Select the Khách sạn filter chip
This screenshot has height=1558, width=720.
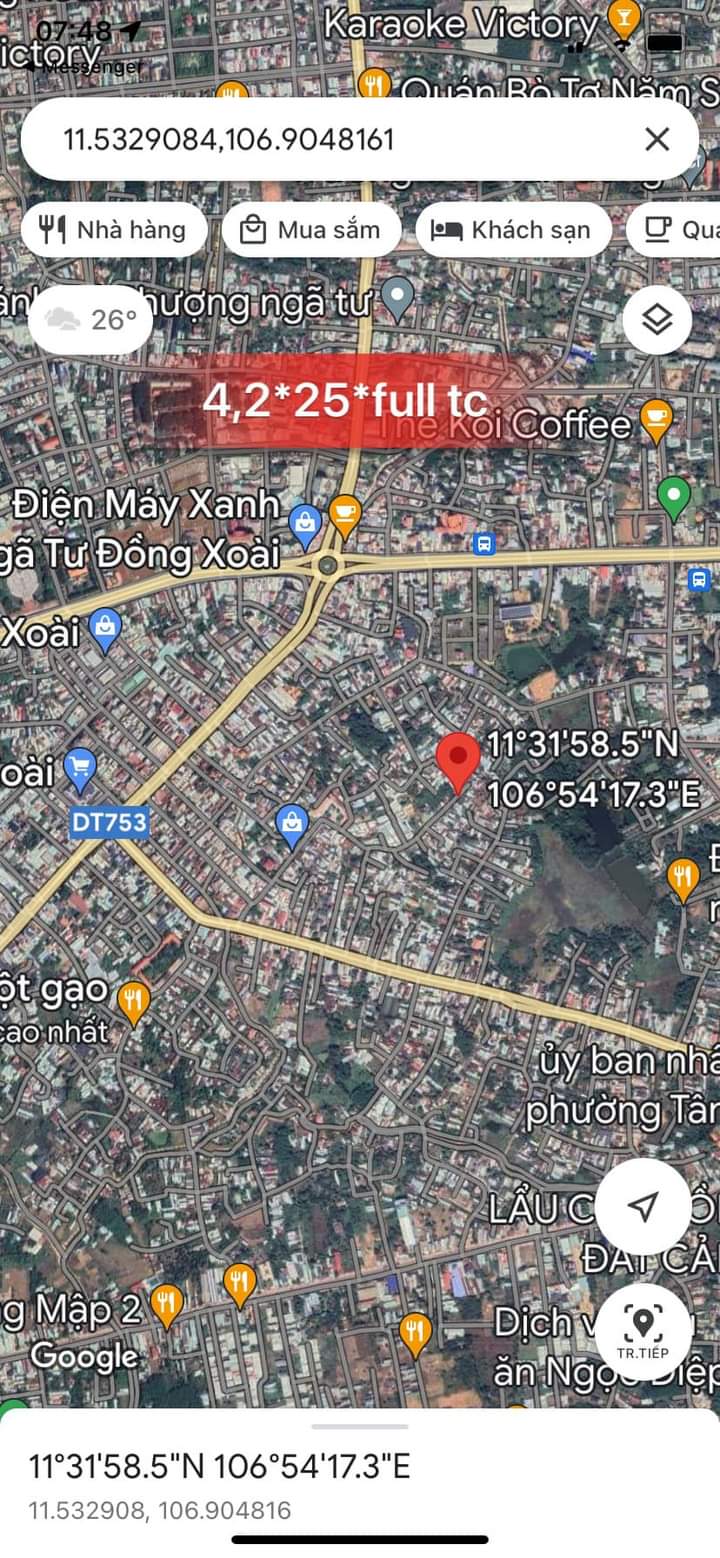pyautogui.click(x=512, y=230)
